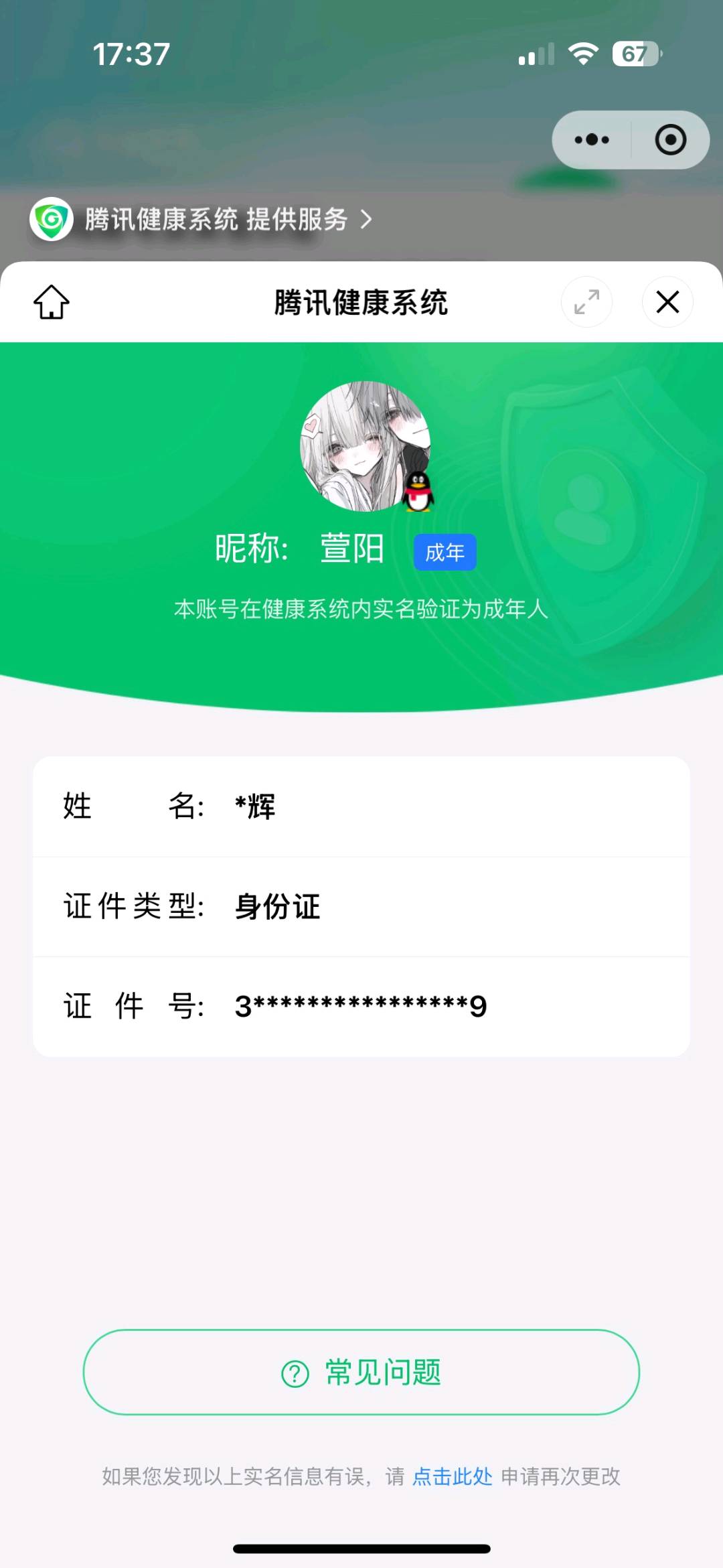Close the 腾讯健康系统 panel
723x1568 pixels.
point(667,302)
